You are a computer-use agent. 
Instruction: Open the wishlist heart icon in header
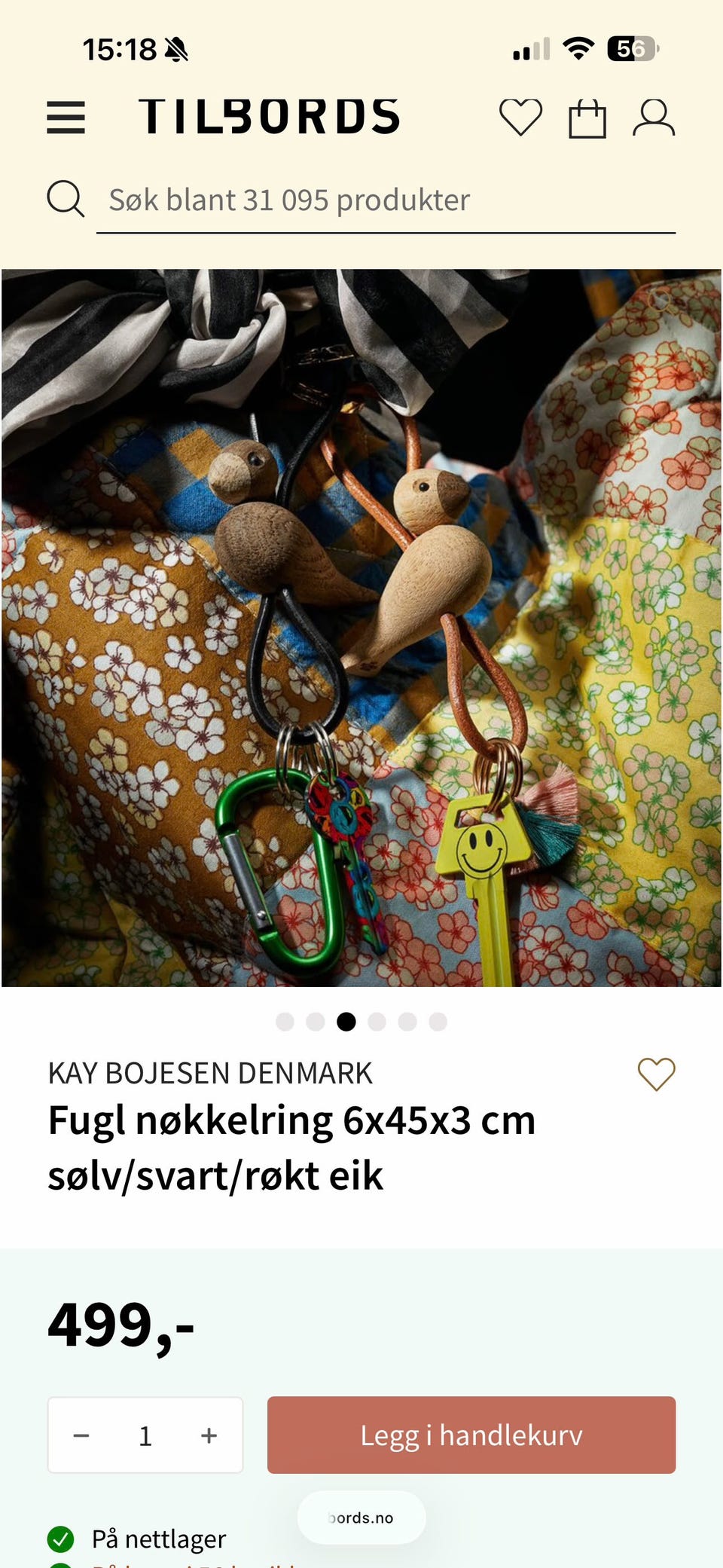pyautogui.click(x=522, y=117)
